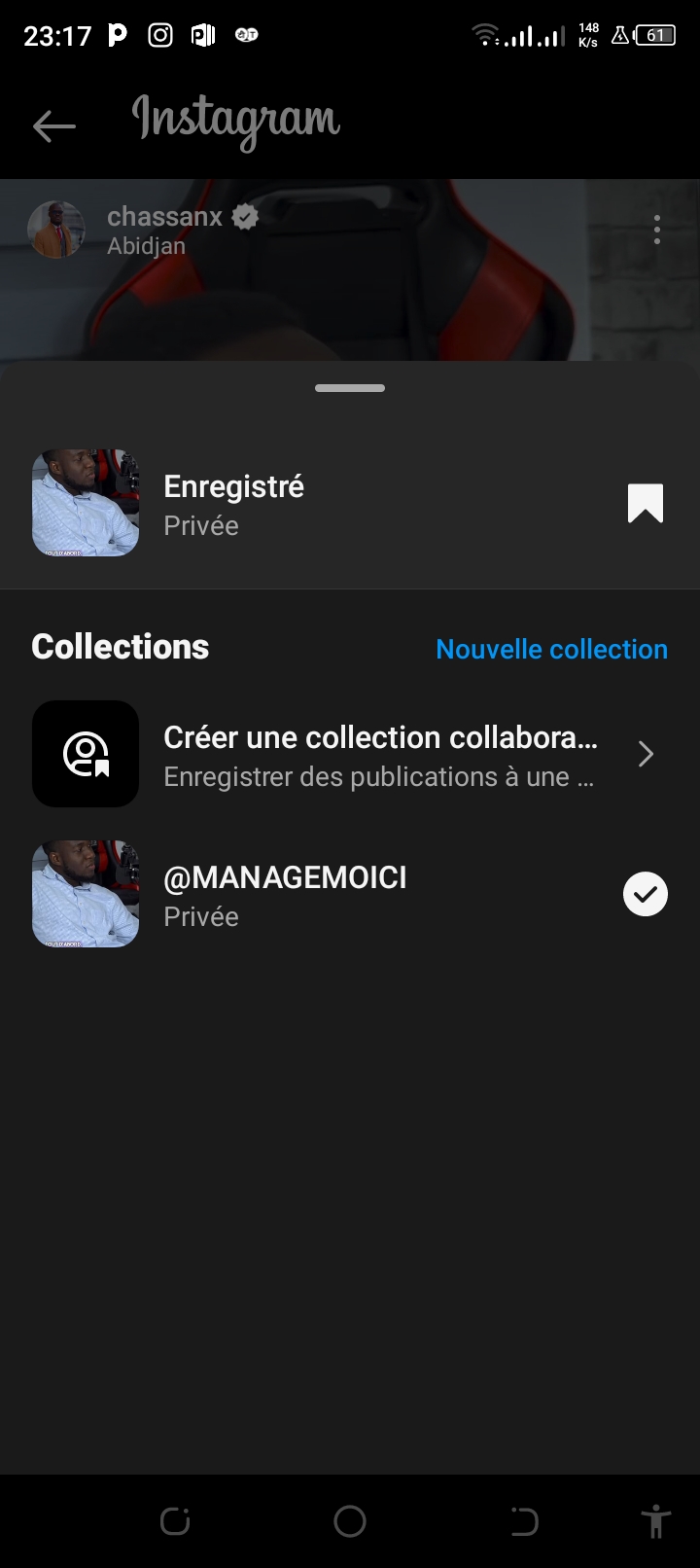Viewport: 700px width, 1568px height.
Task: Create a new collection via Nouvelle collection
Action: point(551,649)
